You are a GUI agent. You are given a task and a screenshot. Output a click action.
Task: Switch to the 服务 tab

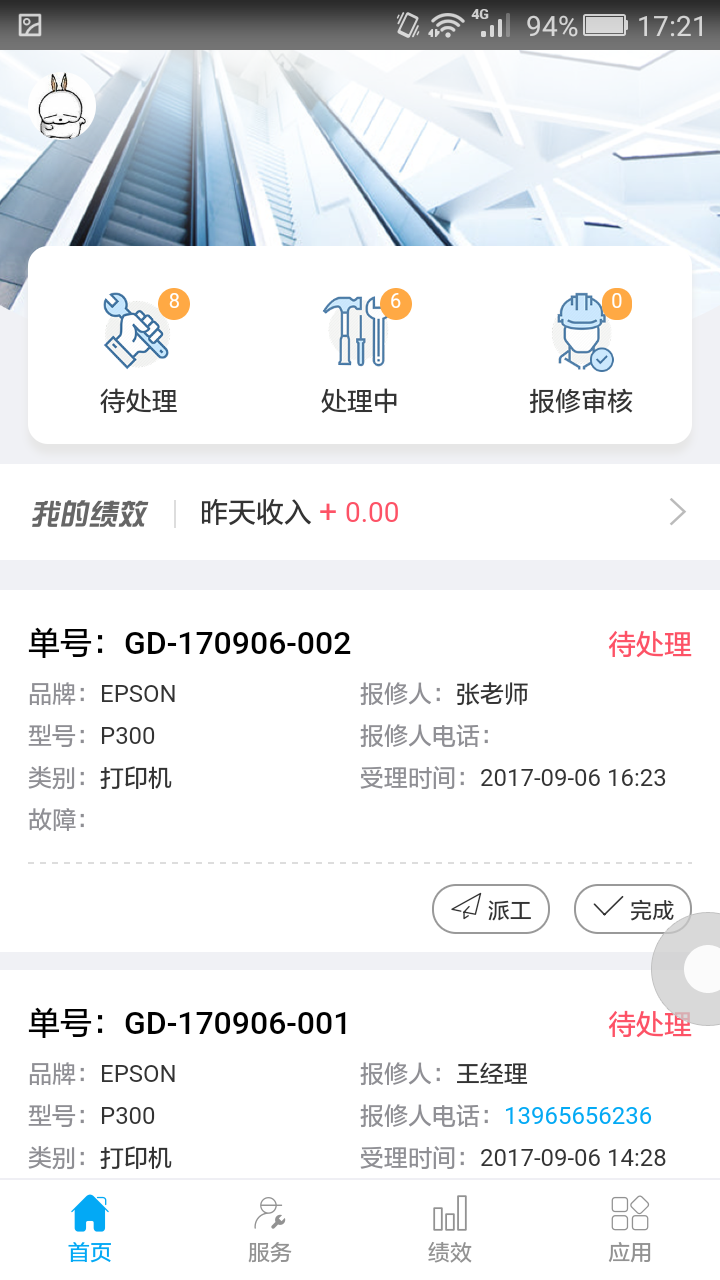[x=269, y=1229]
